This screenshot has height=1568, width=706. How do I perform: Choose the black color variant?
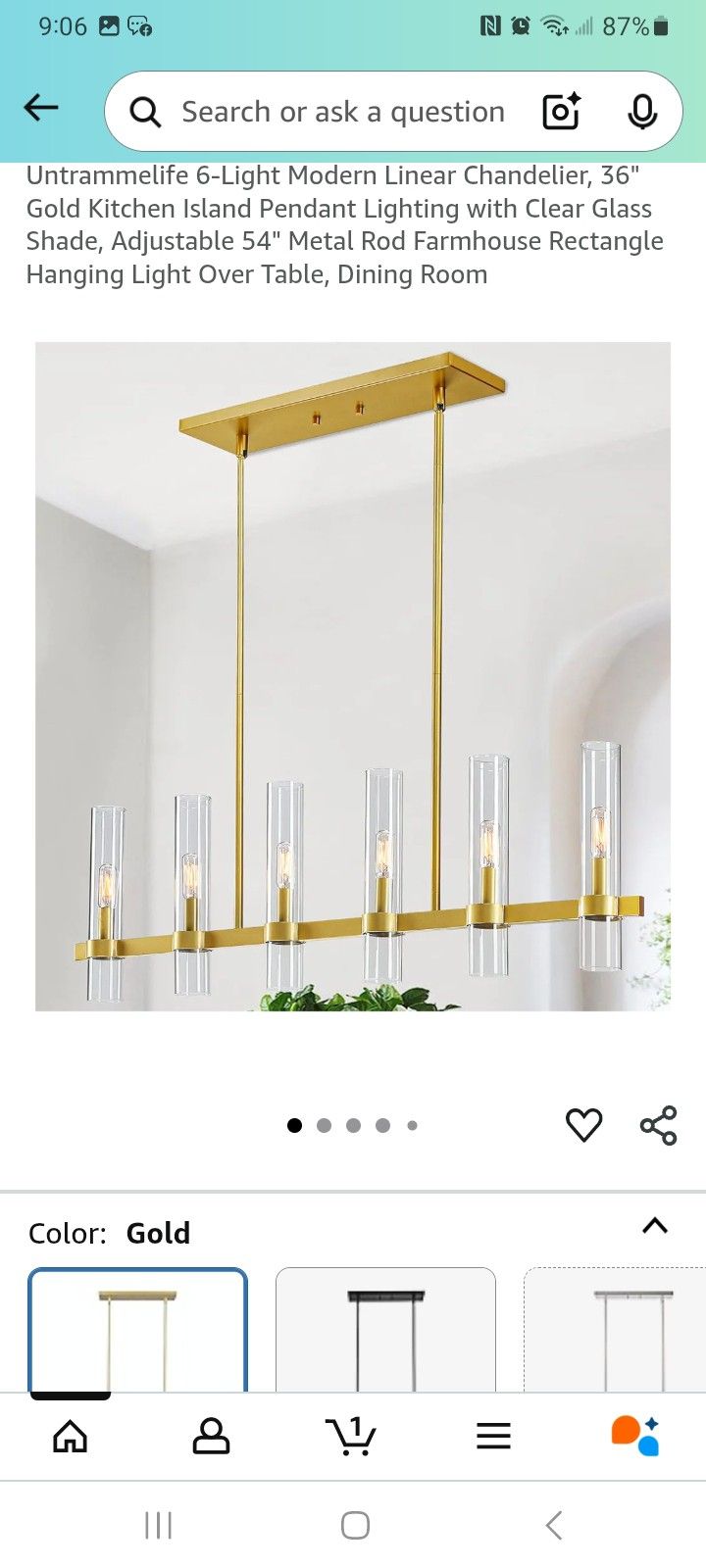385,1330
